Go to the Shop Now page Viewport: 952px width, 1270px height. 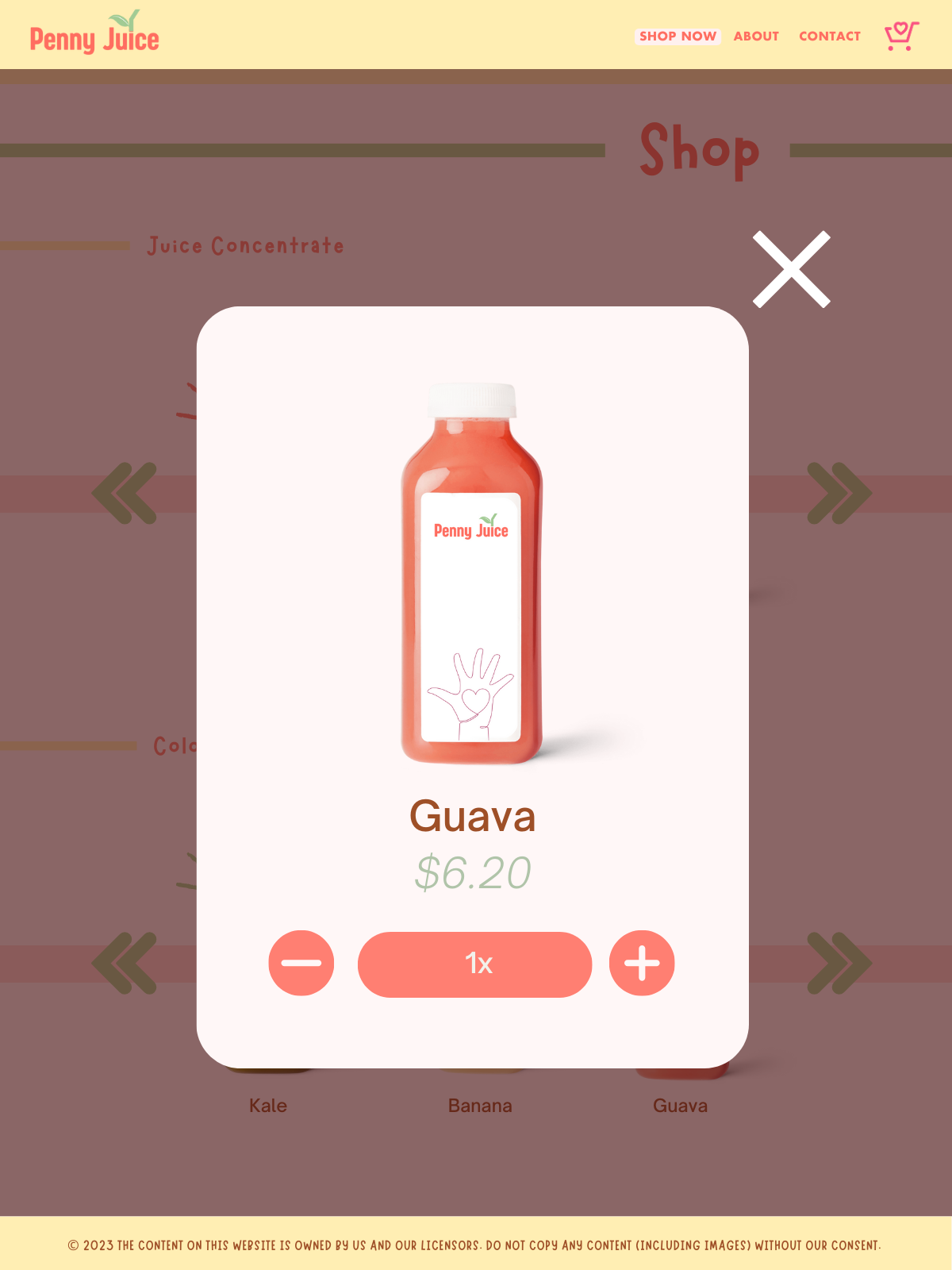(678, 37)
